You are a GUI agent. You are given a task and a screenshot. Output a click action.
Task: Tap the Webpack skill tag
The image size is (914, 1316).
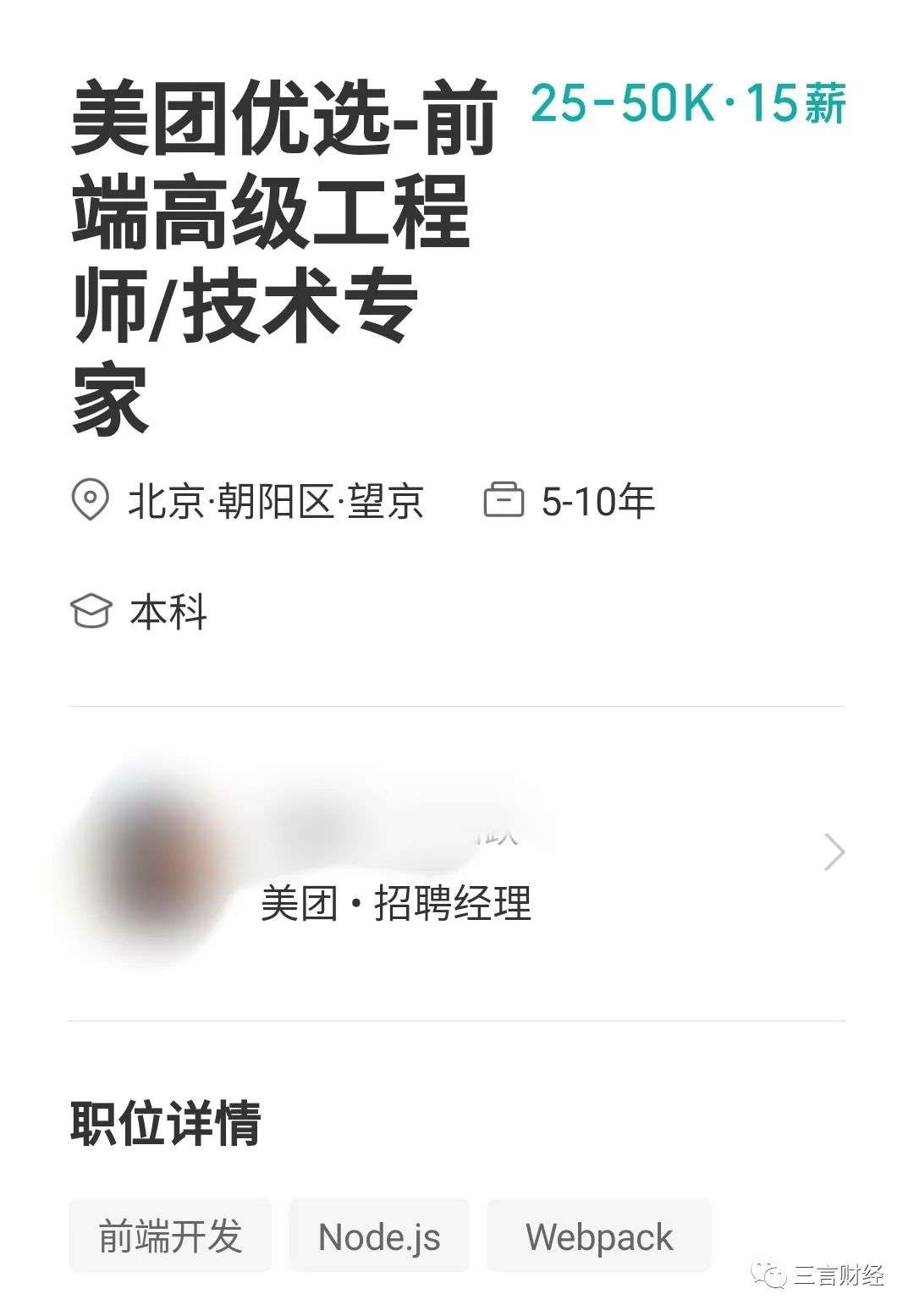[x=599, y=1236]
